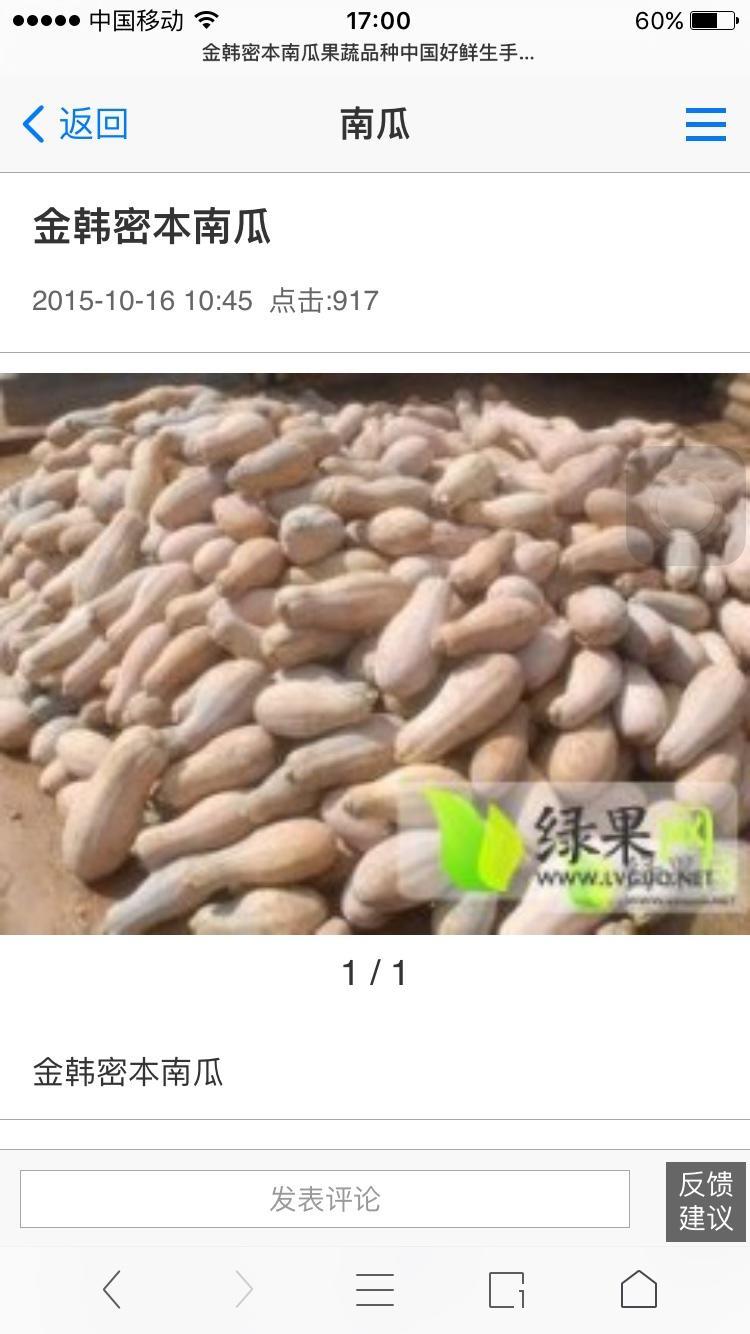Open the browser menu with three lines
The image size is (750, 1334).
(374, 1290)
